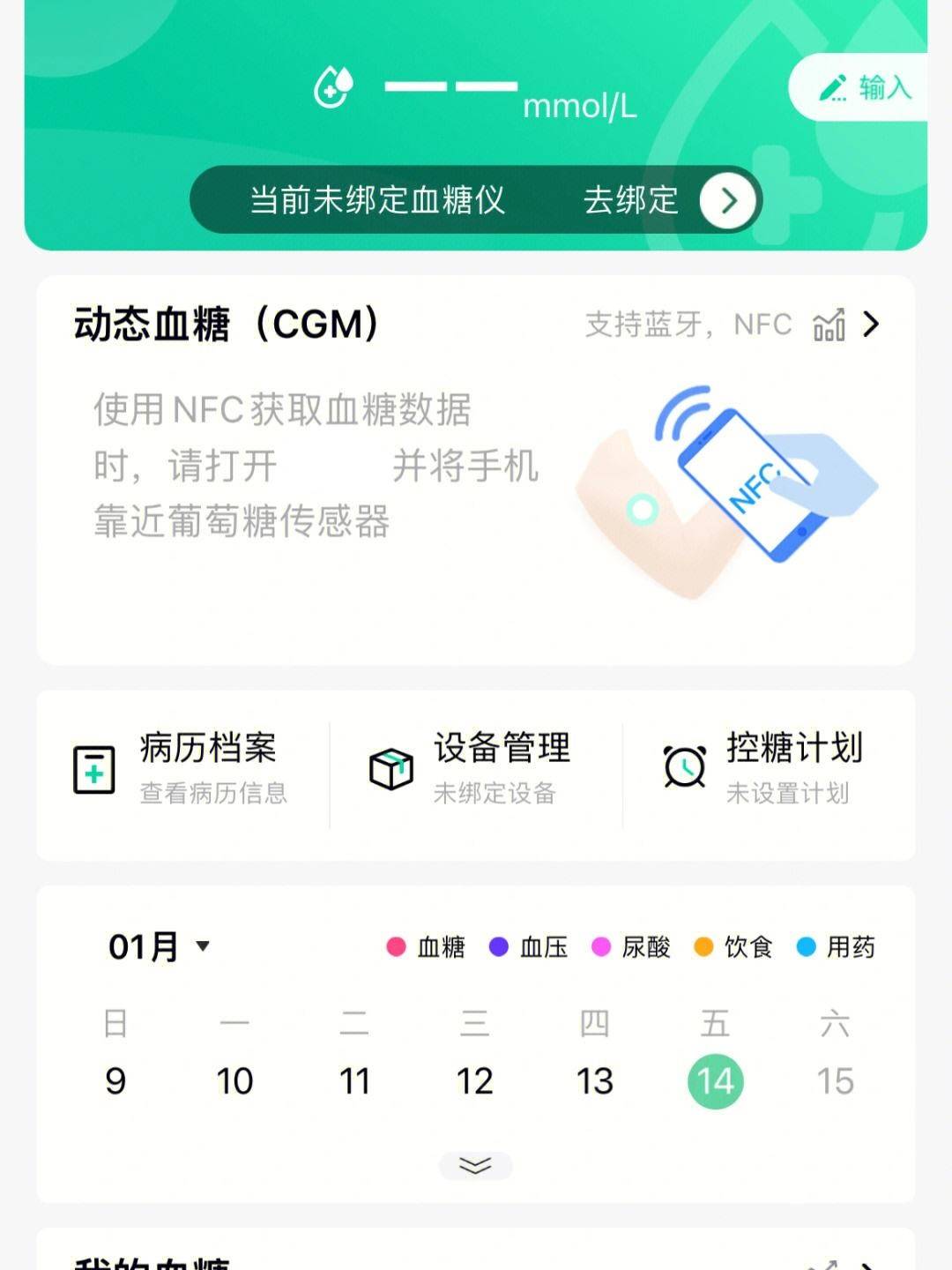Select highlighted day 14 in the calendar
952x1270 pixels.
(715, 1081)
